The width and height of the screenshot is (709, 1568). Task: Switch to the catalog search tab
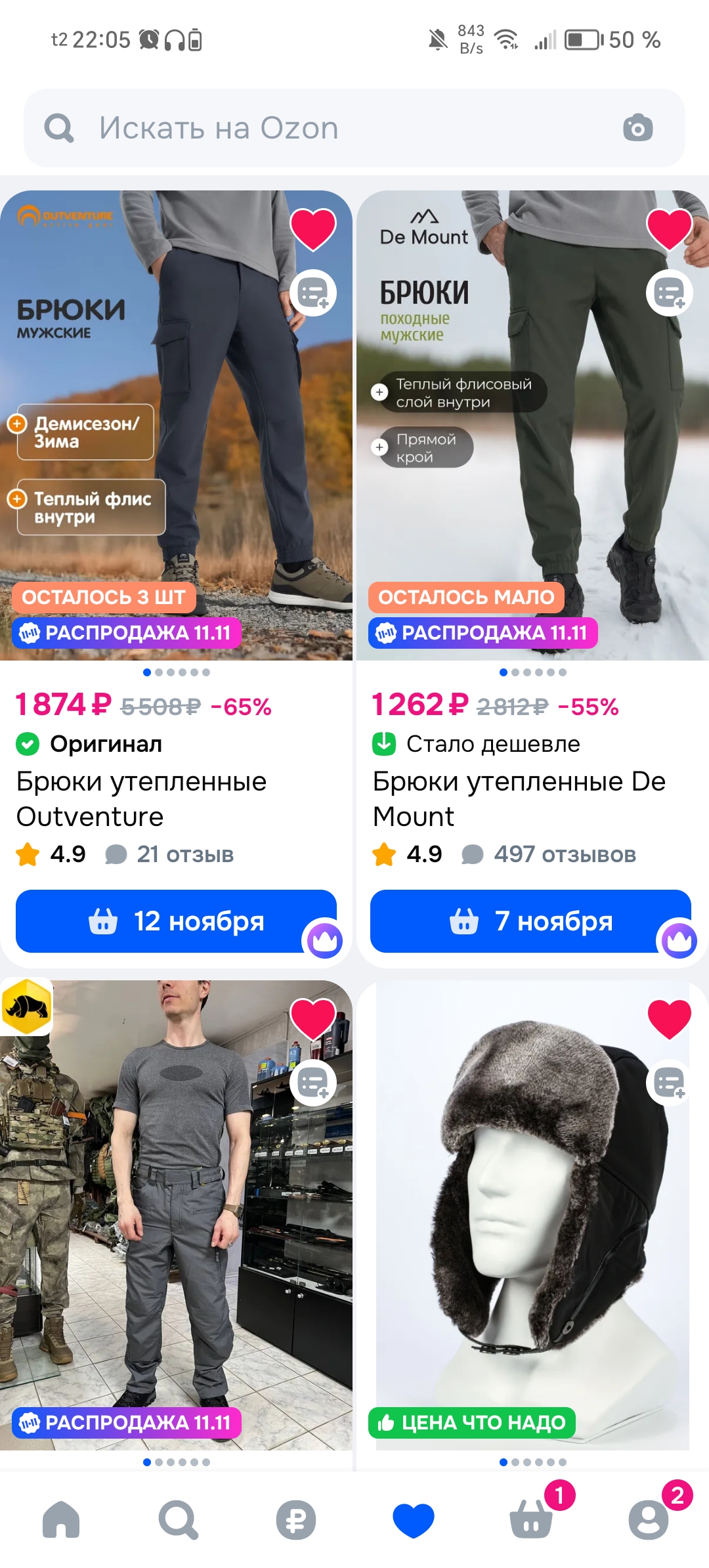click(x=178, y=1519)
